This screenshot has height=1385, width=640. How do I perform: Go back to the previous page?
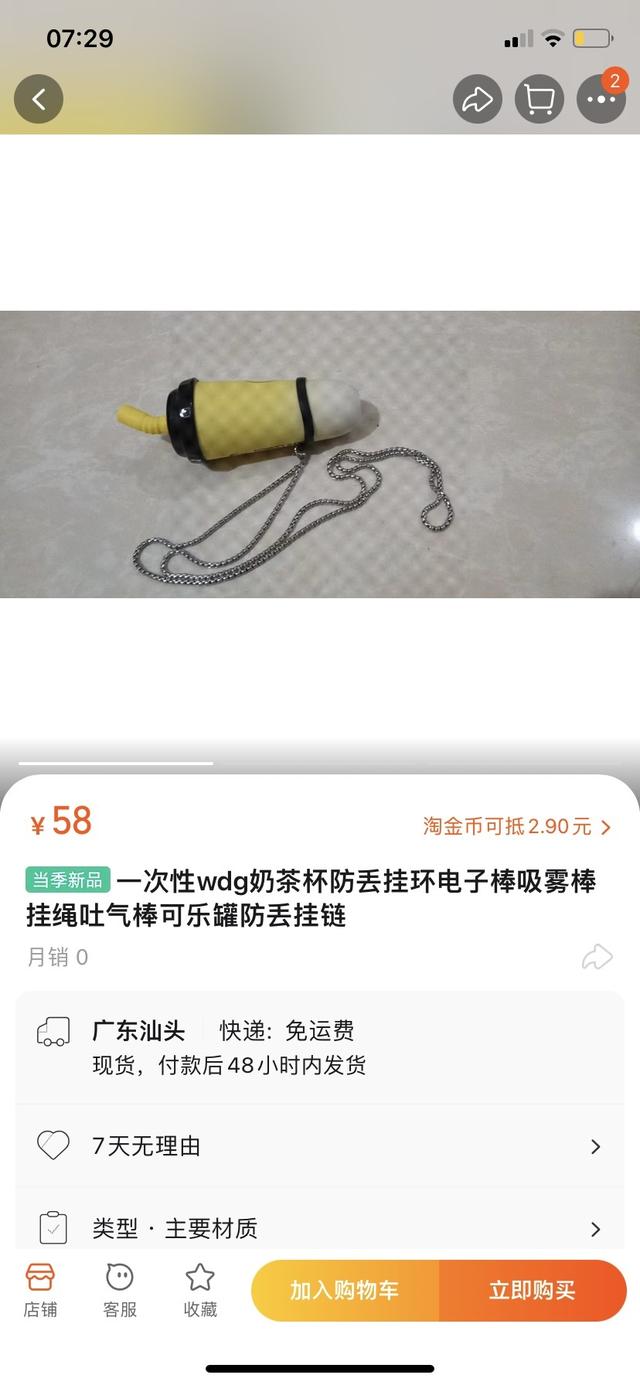click(39, 99)
